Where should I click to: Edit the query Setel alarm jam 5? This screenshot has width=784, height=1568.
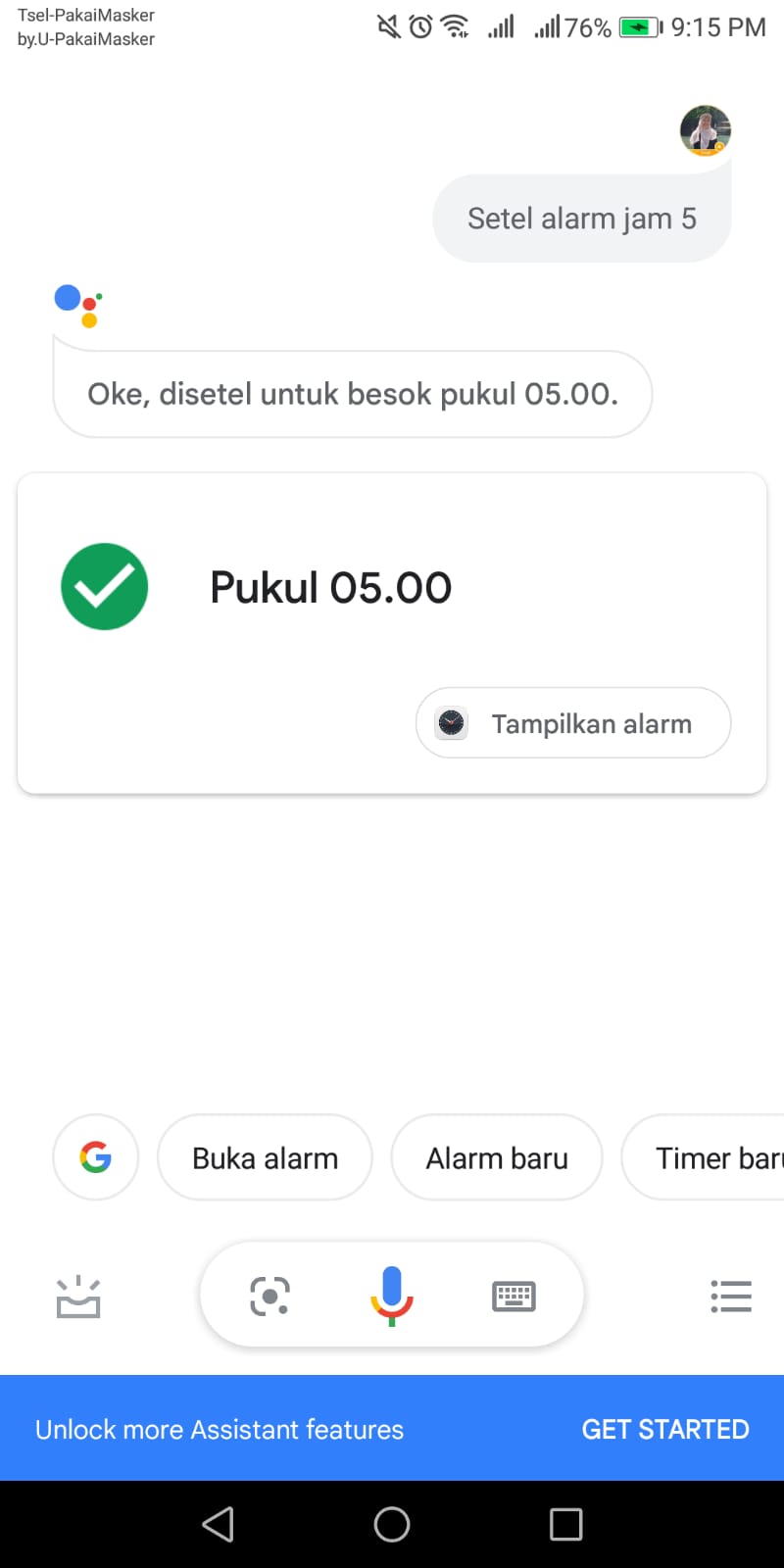[x=581, y=219]
